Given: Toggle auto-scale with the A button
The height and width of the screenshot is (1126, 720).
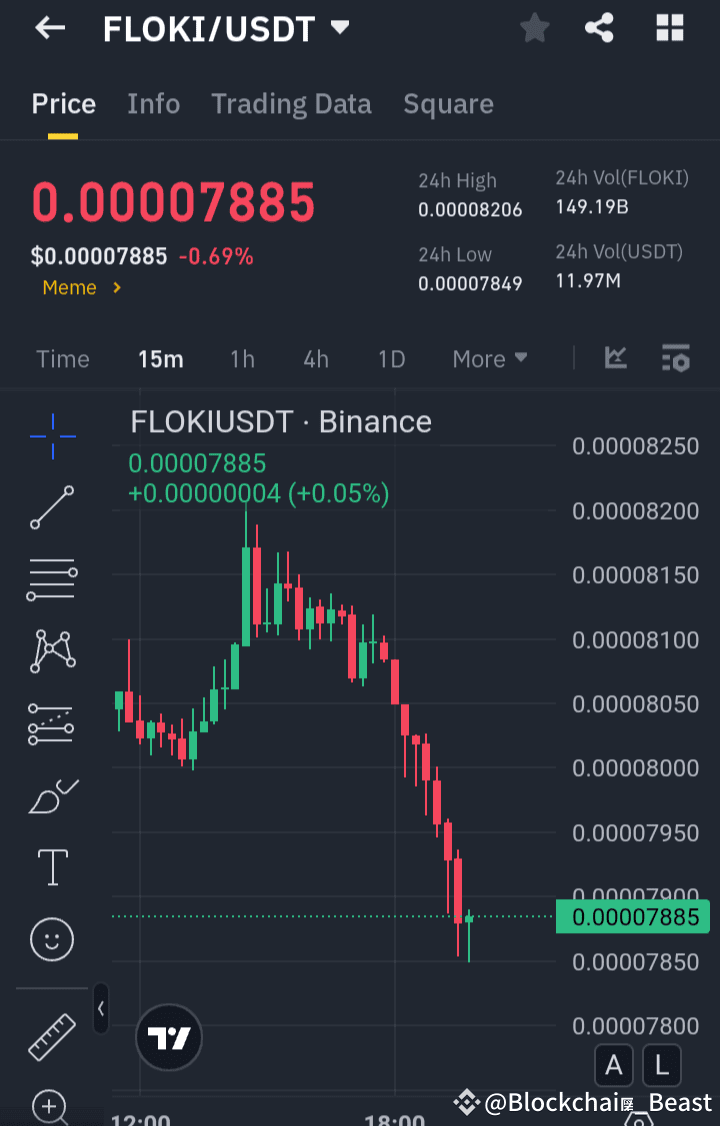Looking at the screenshot, I should point(614,1065).
